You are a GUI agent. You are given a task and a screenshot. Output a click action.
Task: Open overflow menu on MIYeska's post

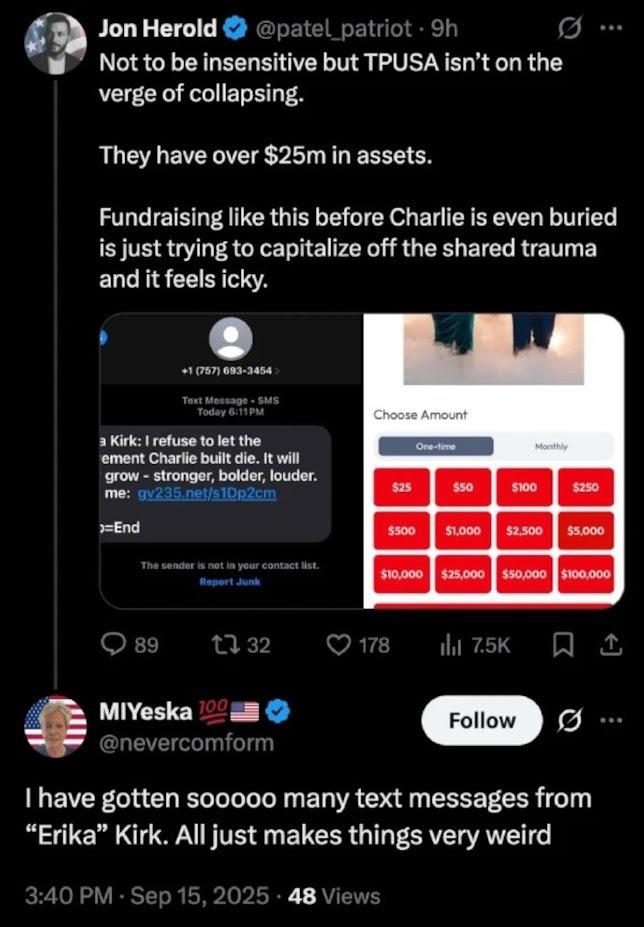coord(610,721)
